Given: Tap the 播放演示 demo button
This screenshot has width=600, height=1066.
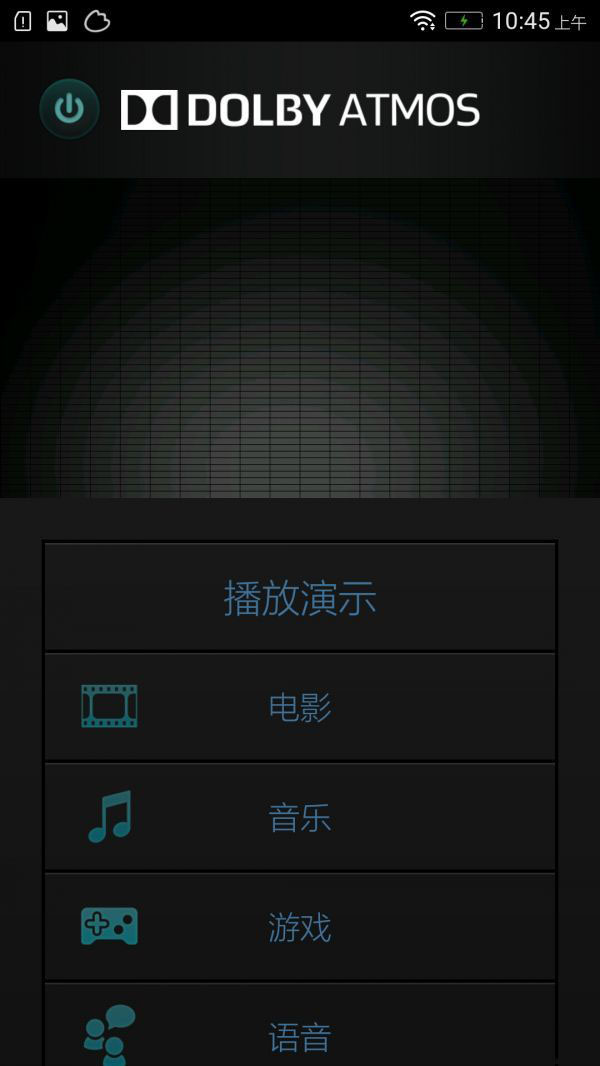Looking at the screenshot, I should 300,598.
